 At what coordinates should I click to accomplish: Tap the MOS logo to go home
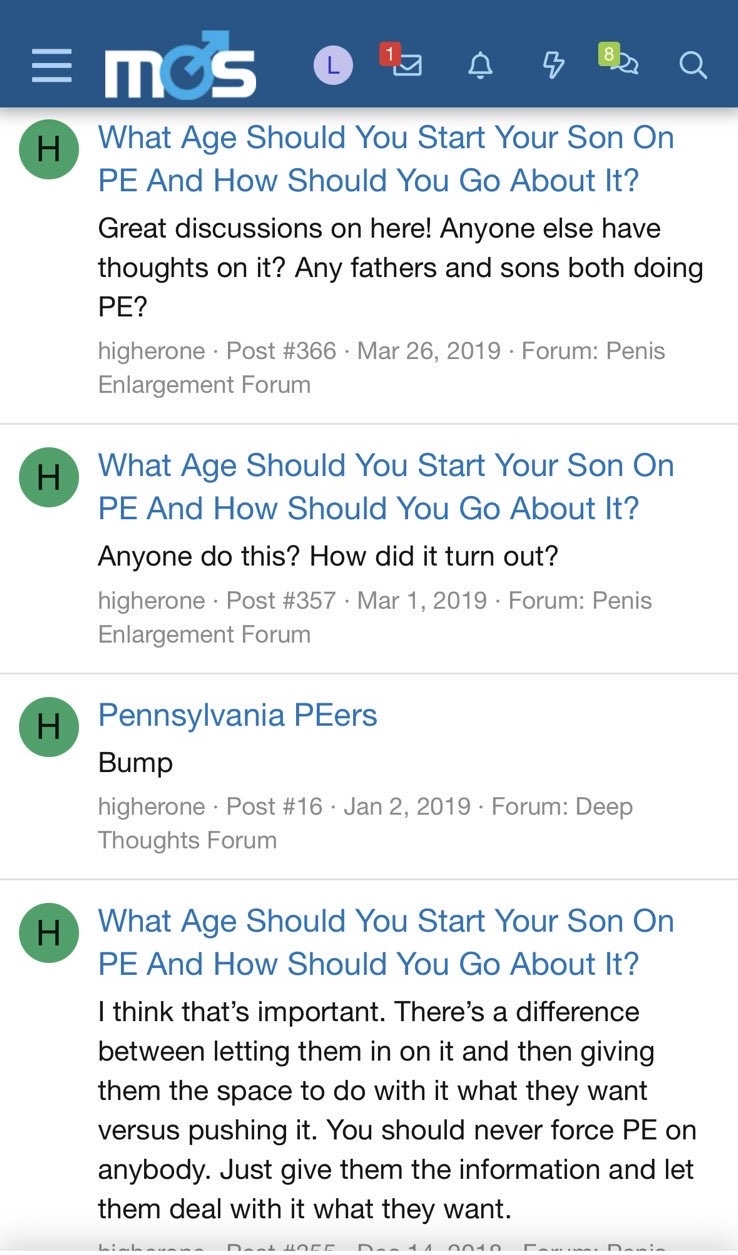point(181,65)
